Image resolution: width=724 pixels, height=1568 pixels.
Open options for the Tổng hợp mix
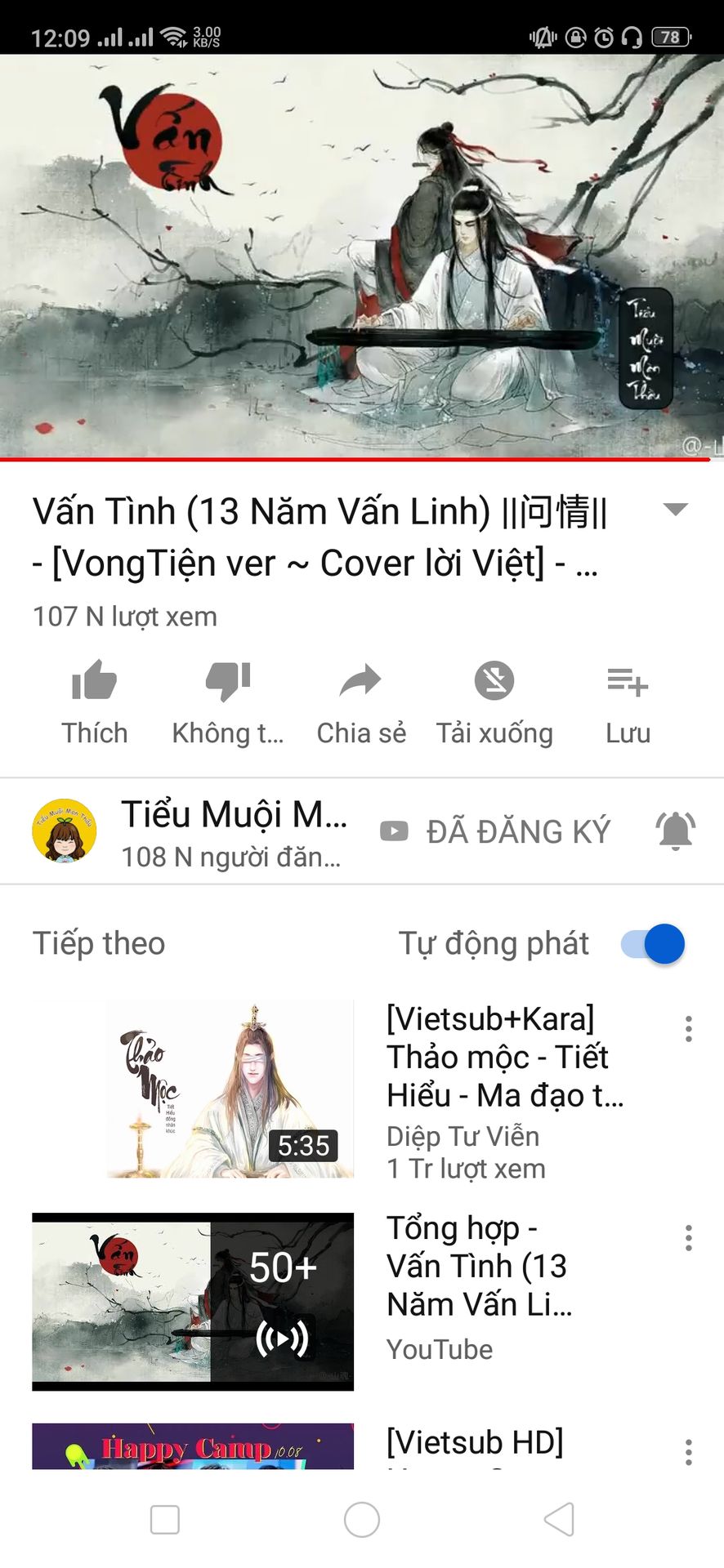[689, 1238]
